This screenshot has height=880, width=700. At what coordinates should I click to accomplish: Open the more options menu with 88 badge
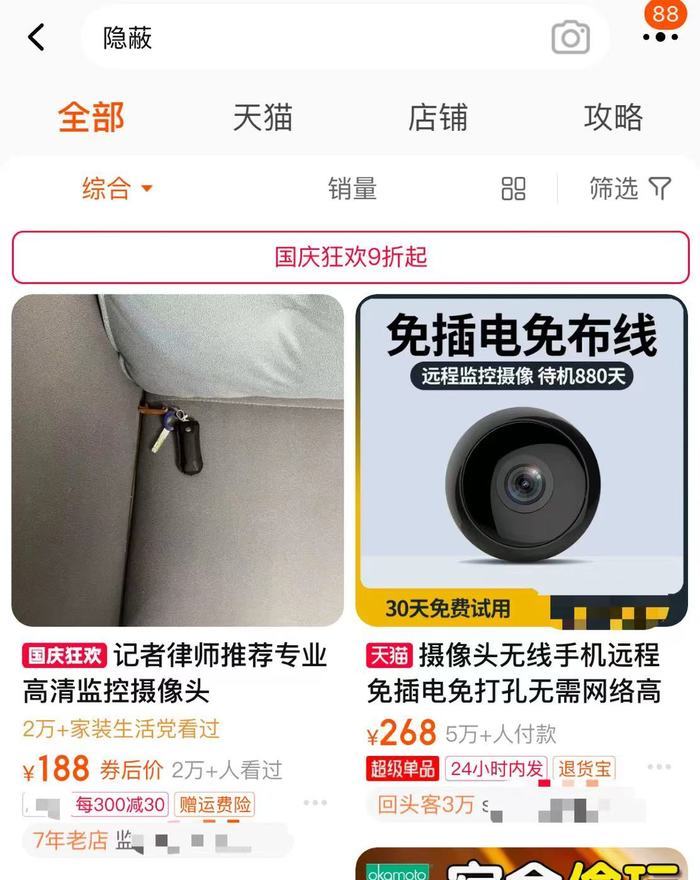(661, 36)
